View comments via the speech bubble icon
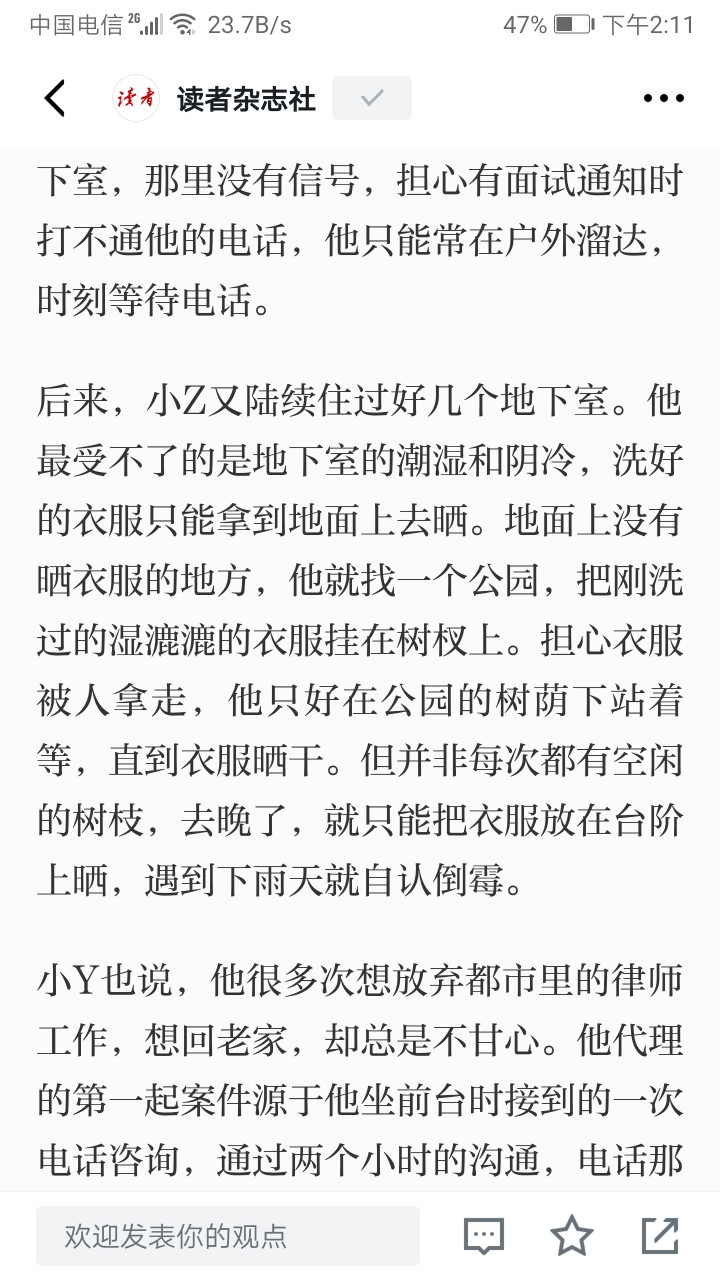The width and height of the screenshot is (720, 1280). [484, 1236]
